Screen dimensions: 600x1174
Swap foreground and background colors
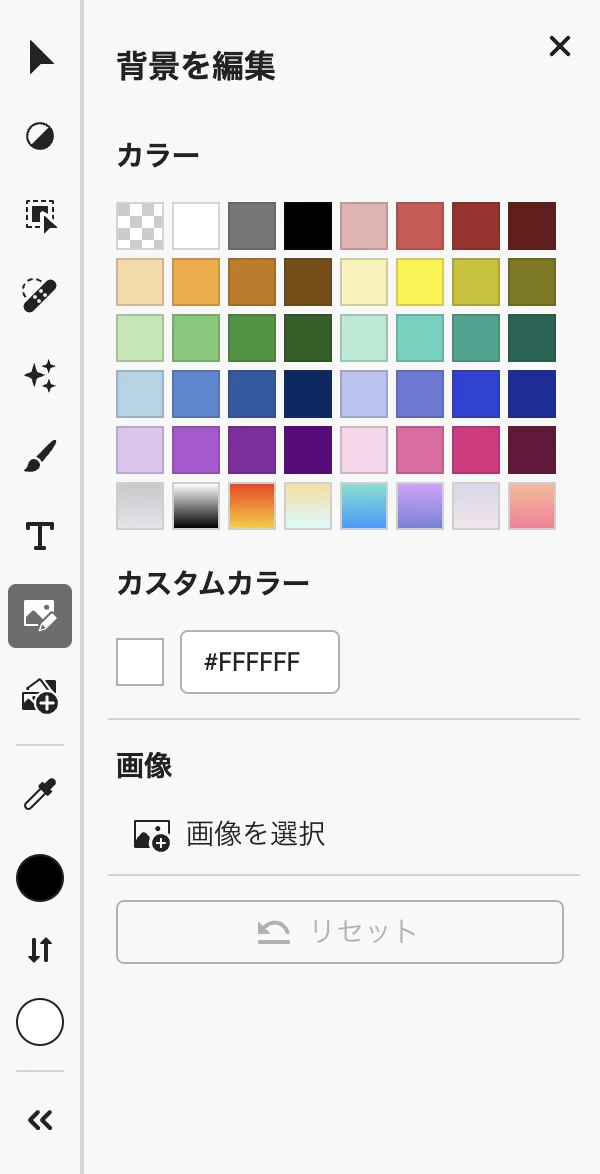pyautogui.click(x=40, y=949)
